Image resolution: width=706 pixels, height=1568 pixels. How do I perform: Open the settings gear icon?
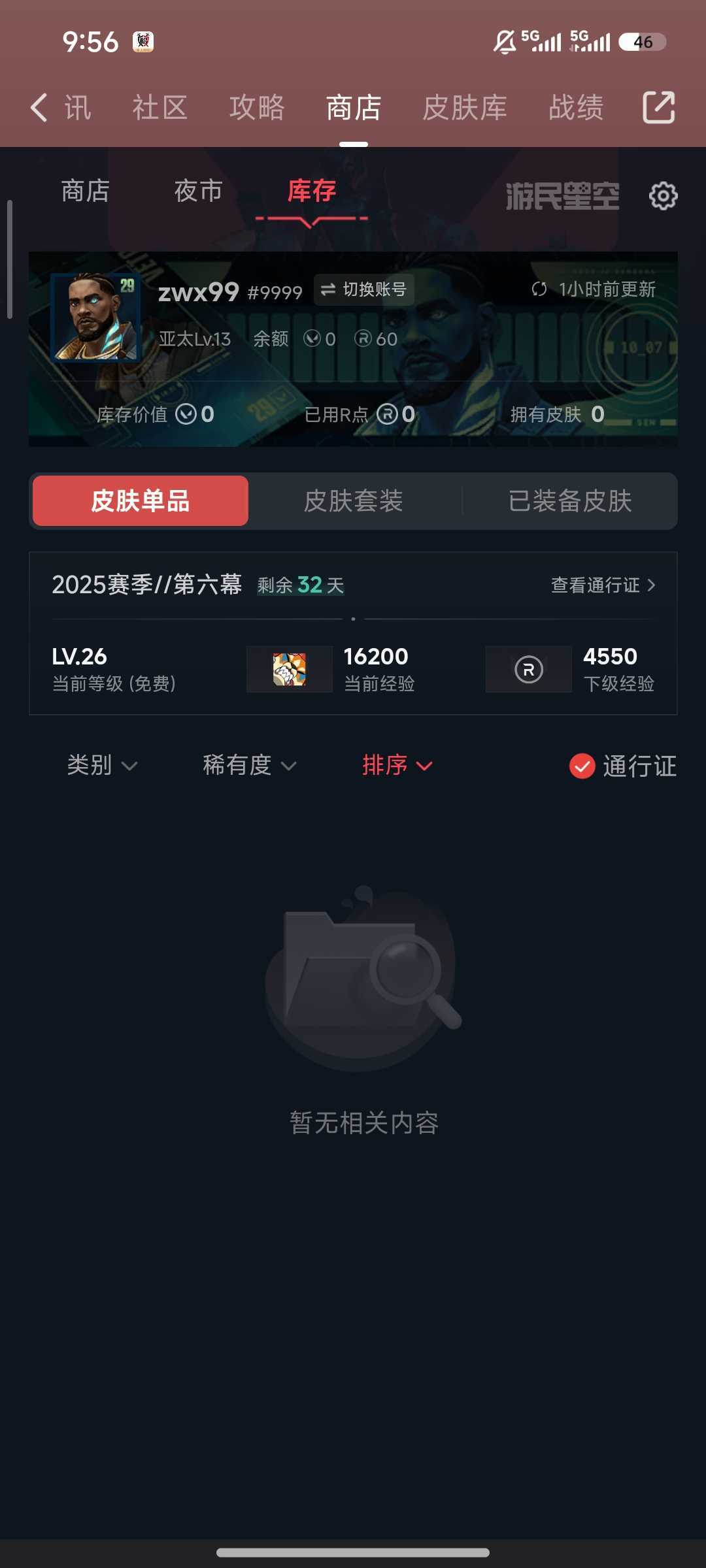663,196
